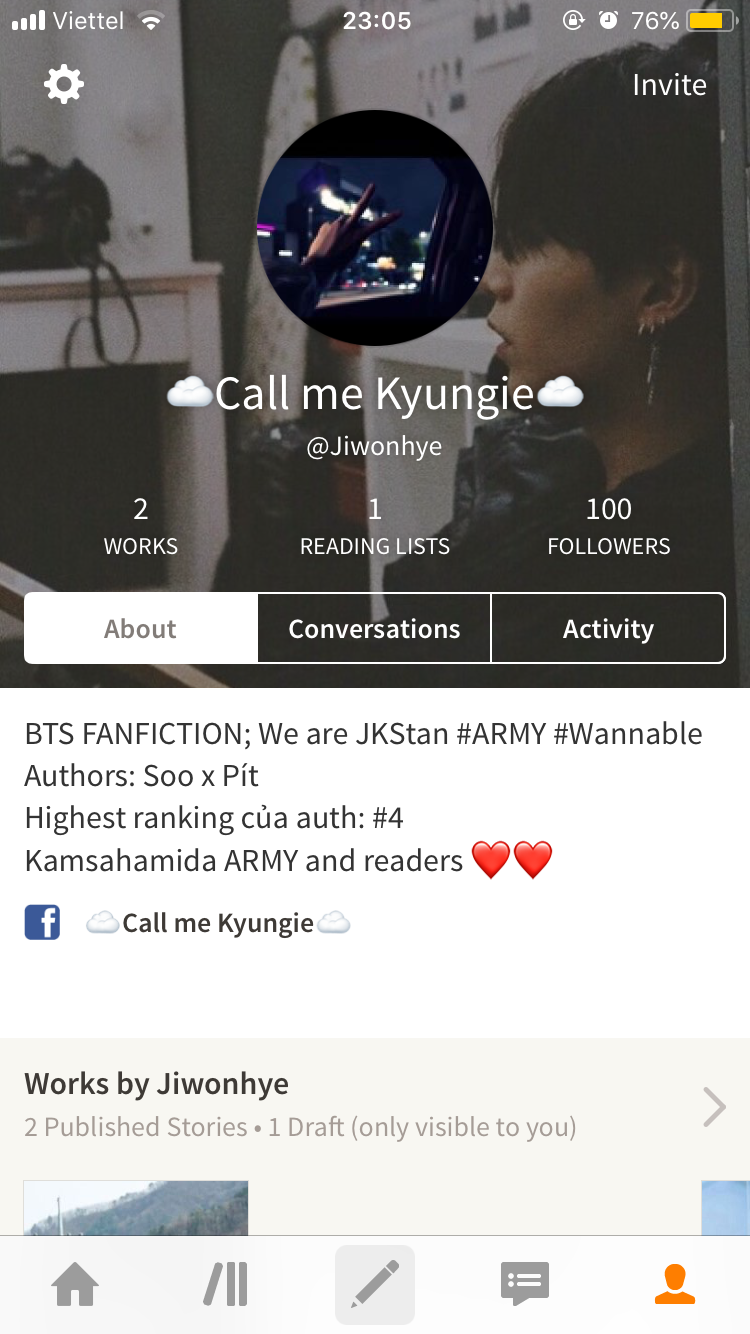The width and height of the screenshot is (750, 1334).
Task: View the 100 Followers list
Action: tap(609, 527)
